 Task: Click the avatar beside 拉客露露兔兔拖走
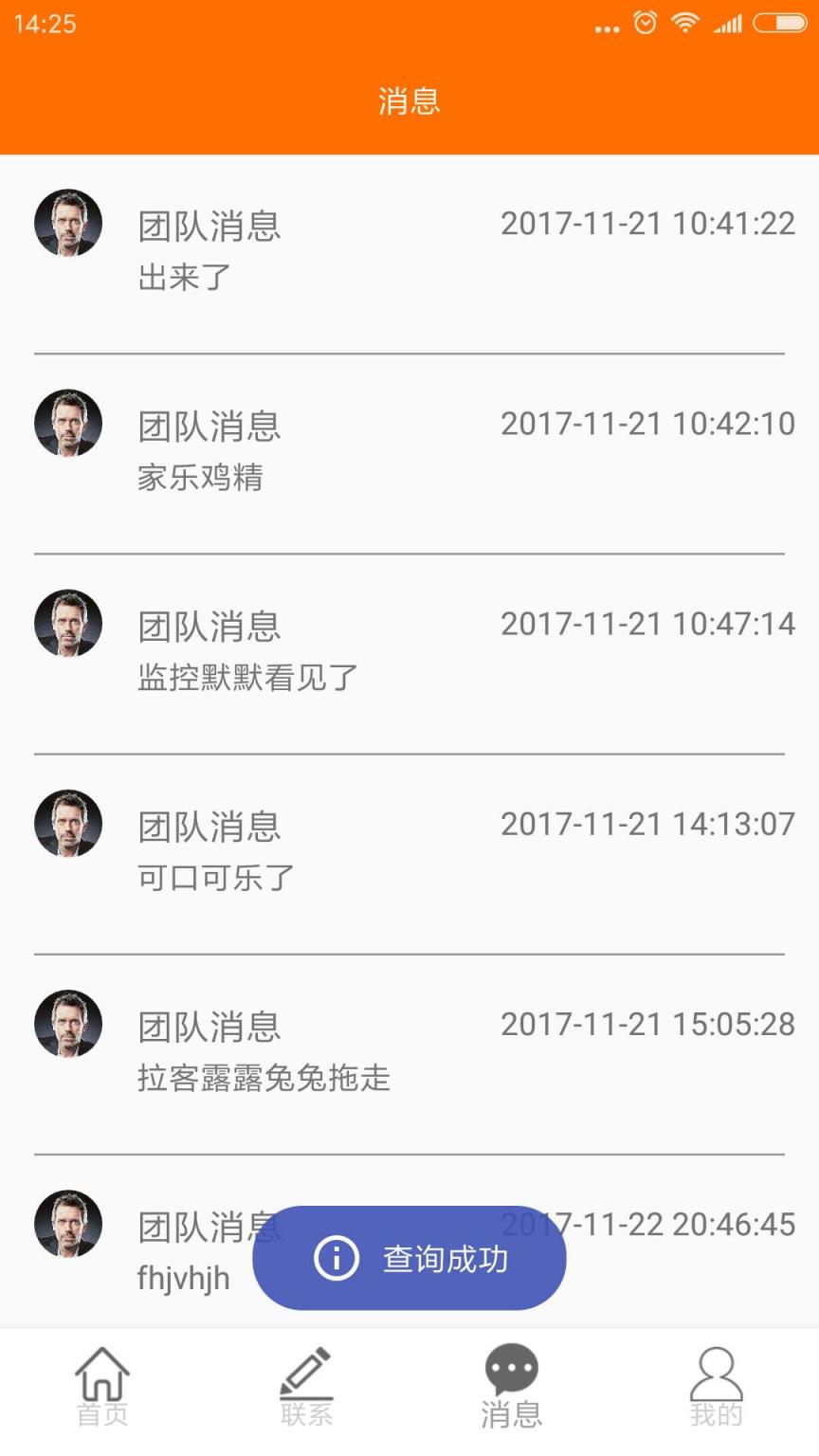(x=66, y=1024)
